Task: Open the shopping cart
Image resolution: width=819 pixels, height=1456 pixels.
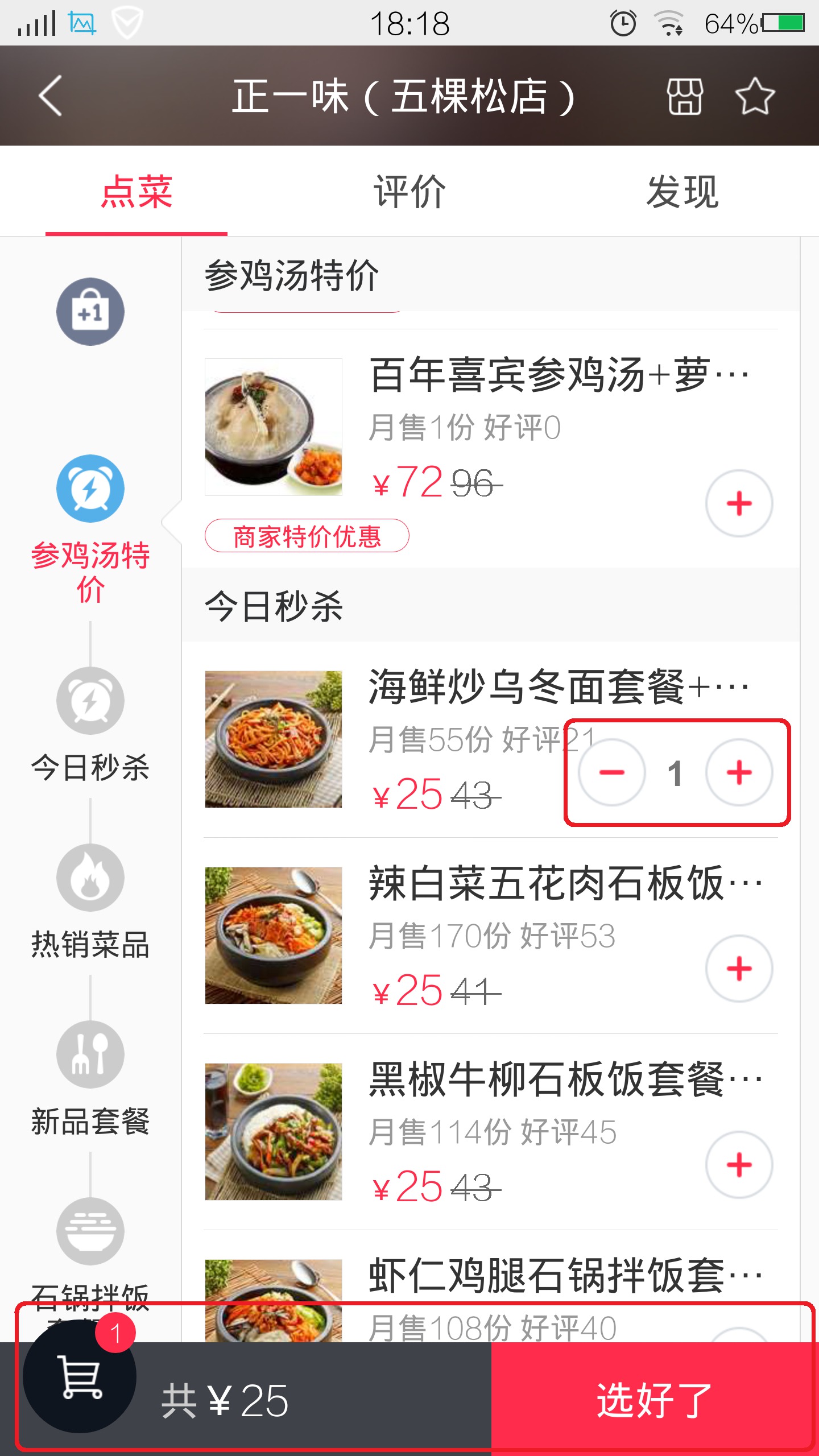Action: (x=80, y=1376)
